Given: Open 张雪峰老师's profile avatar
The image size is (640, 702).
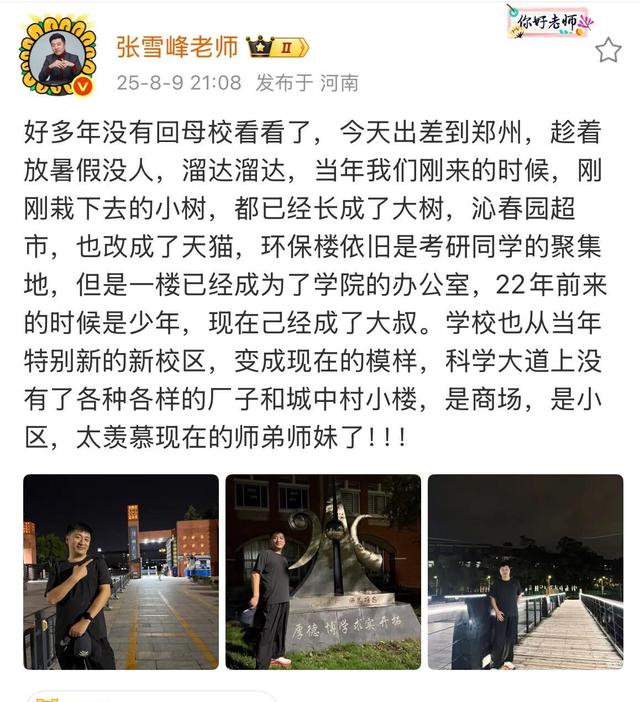Looking at the screenshot, I should point(56,55).
